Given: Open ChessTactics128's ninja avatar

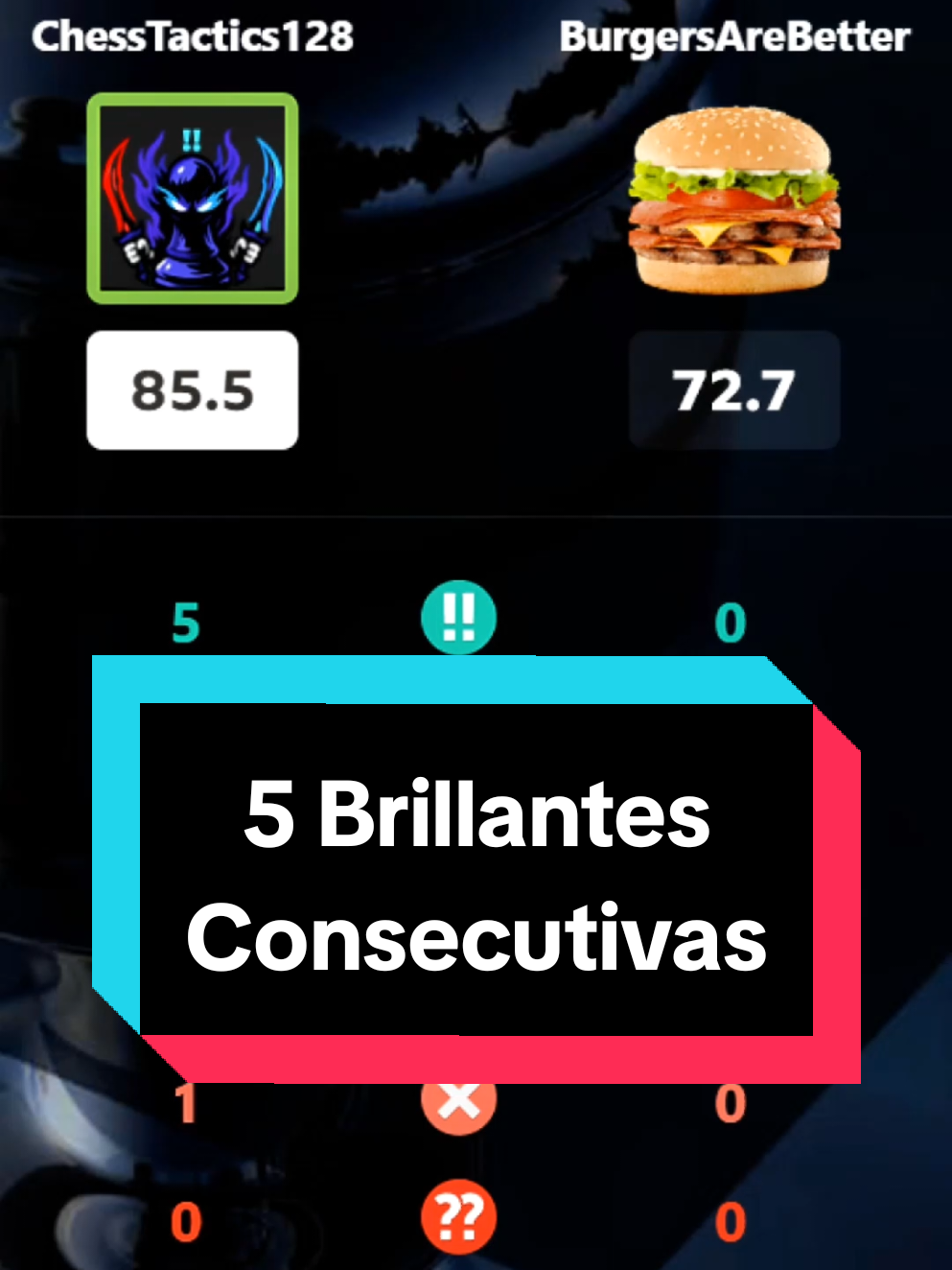Looking at the screenshot, I should (192, 197).
